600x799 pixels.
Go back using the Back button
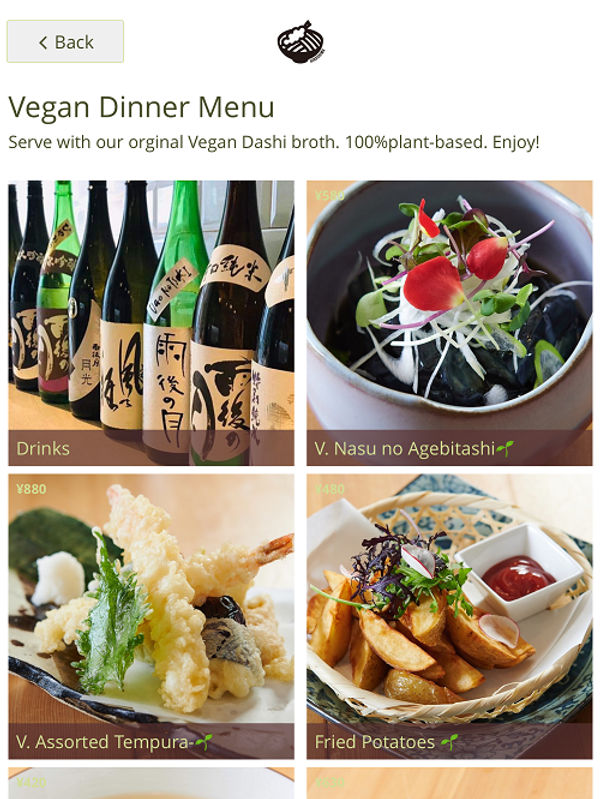[65, 42]
